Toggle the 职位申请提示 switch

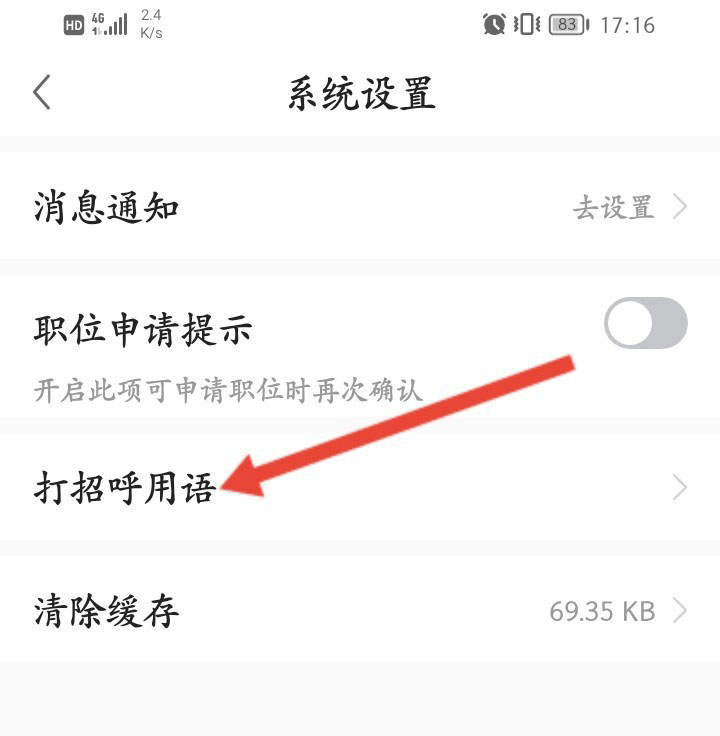646,323
